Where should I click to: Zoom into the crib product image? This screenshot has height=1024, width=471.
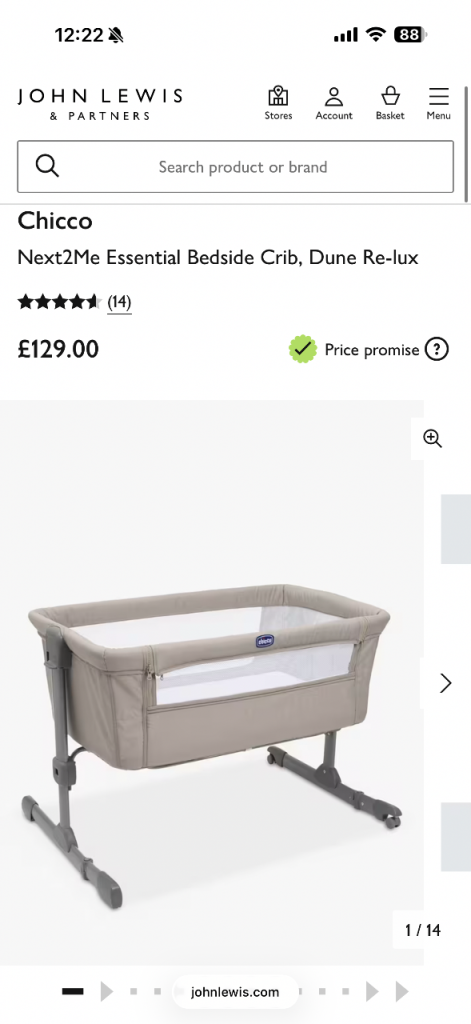click(432, 438)
